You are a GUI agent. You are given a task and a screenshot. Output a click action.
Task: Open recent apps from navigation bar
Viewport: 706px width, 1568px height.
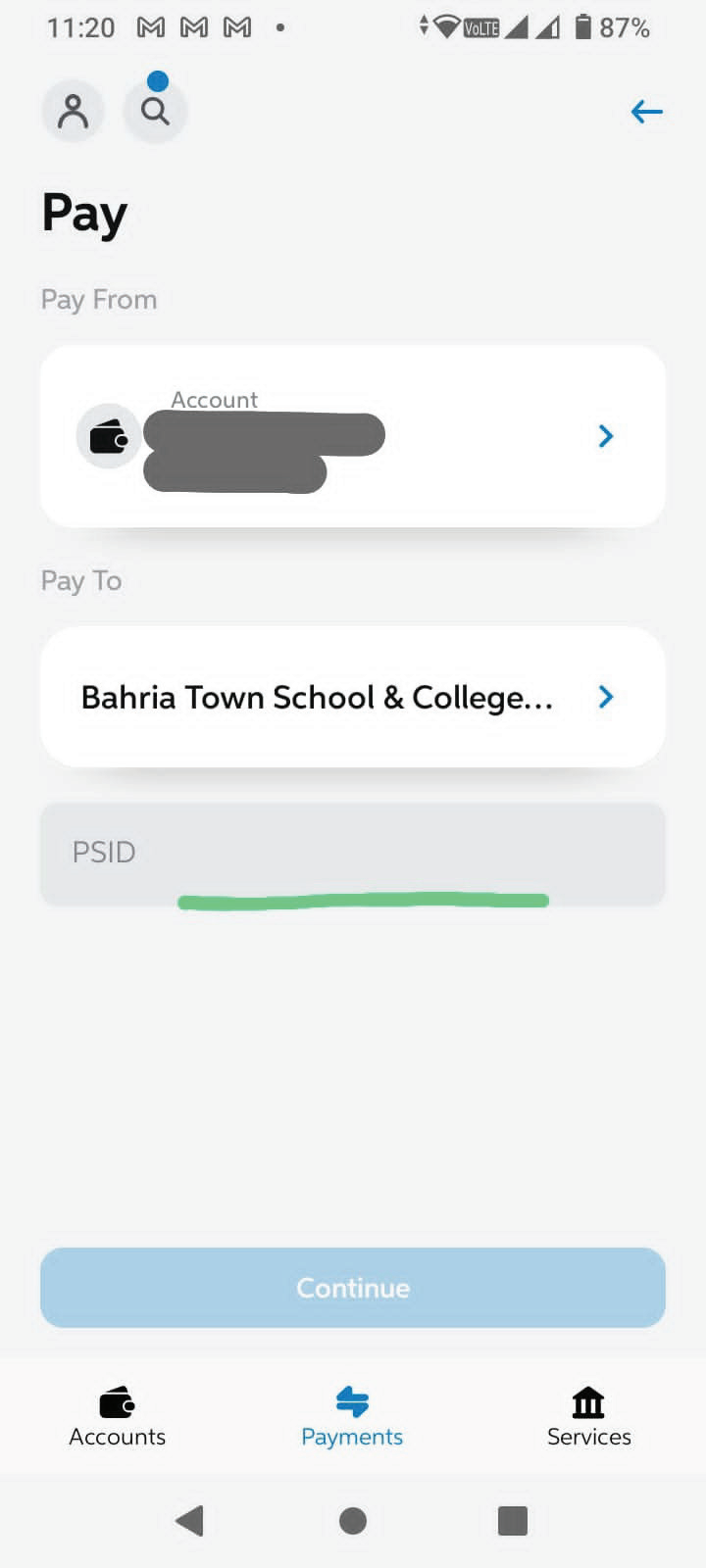(513, 1521)
